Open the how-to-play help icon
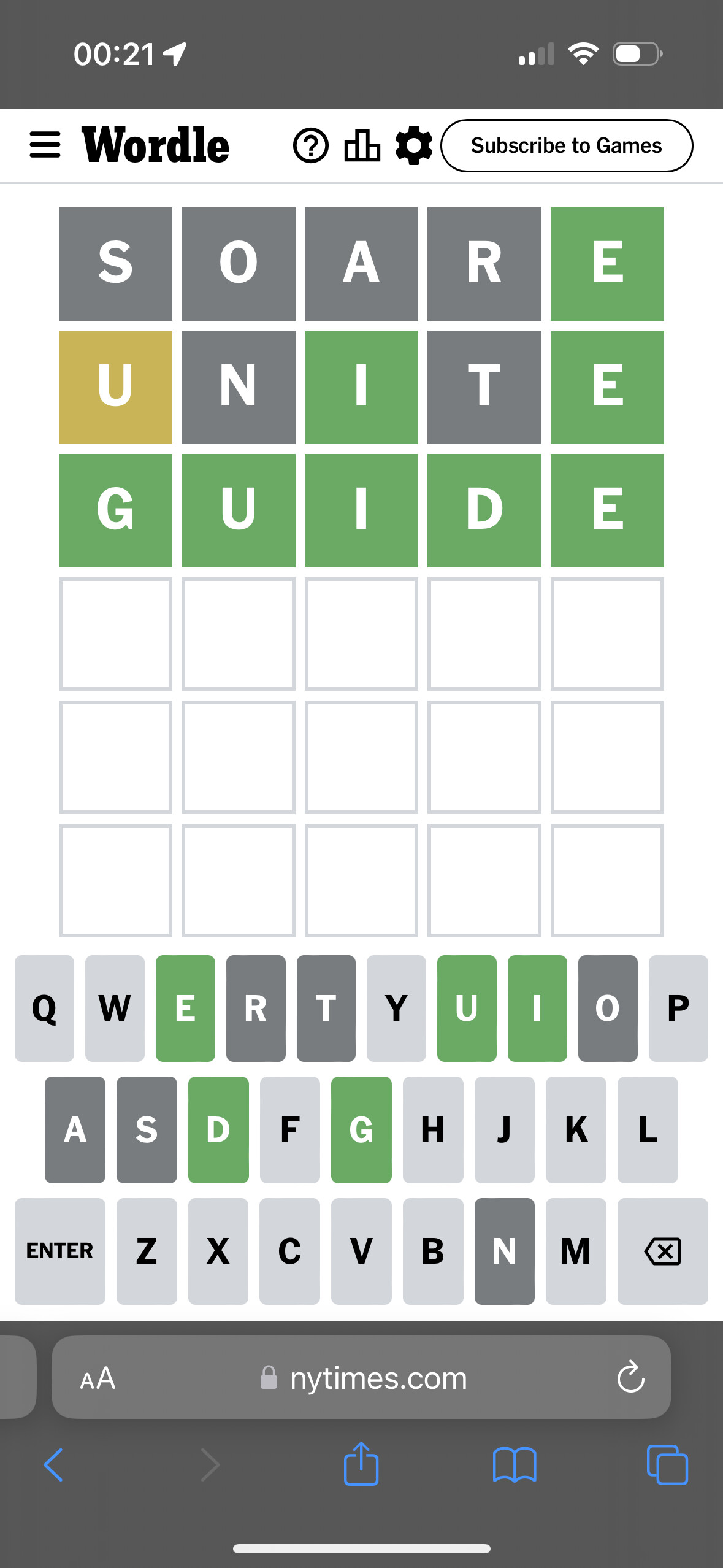The width and height of the screenshot is (723, 1568). 311,146
